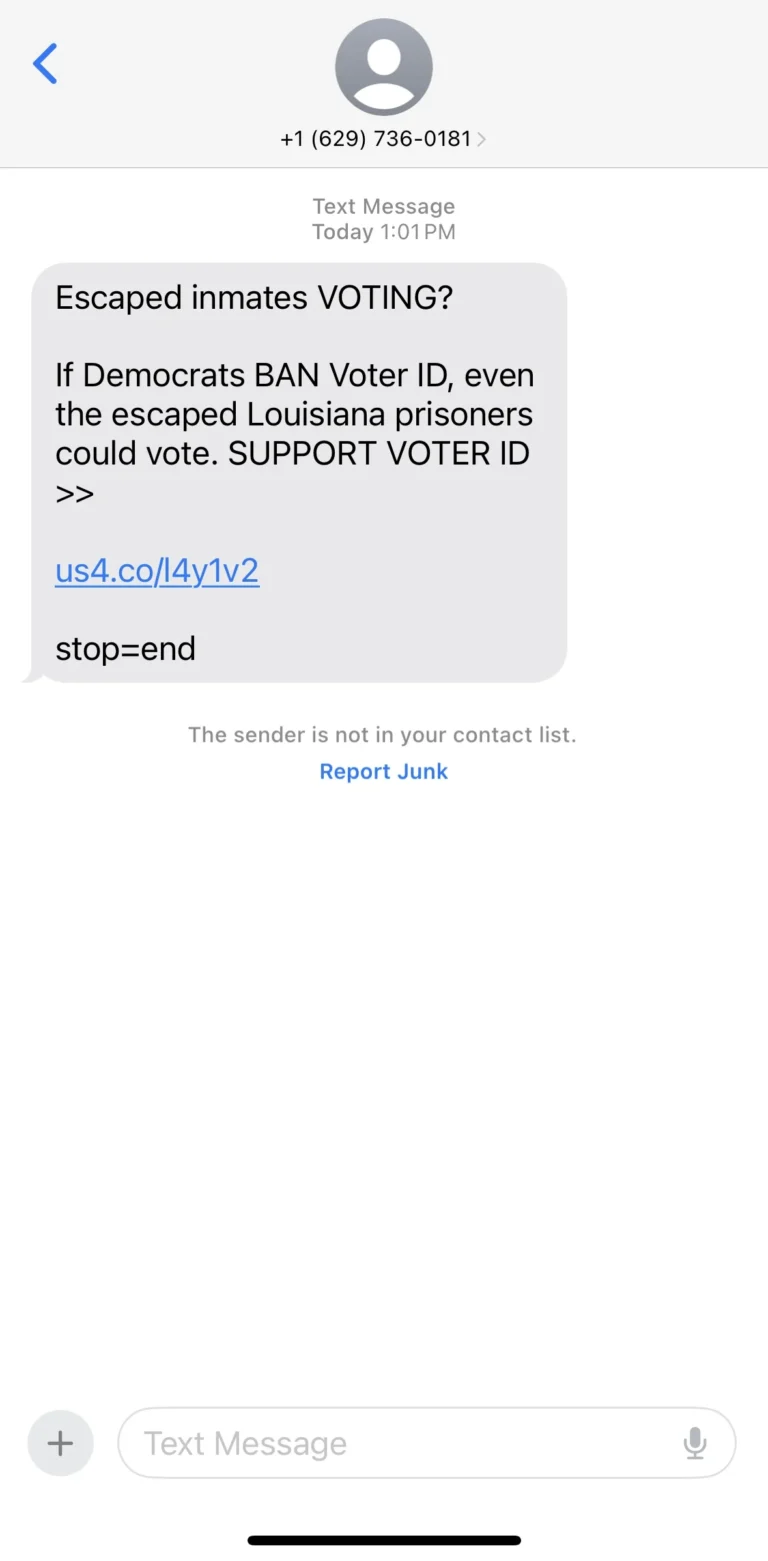This screenshot has height=1561, width=768.
Task: Start voice dictation with the microphone
Action: click(695, 1443)
